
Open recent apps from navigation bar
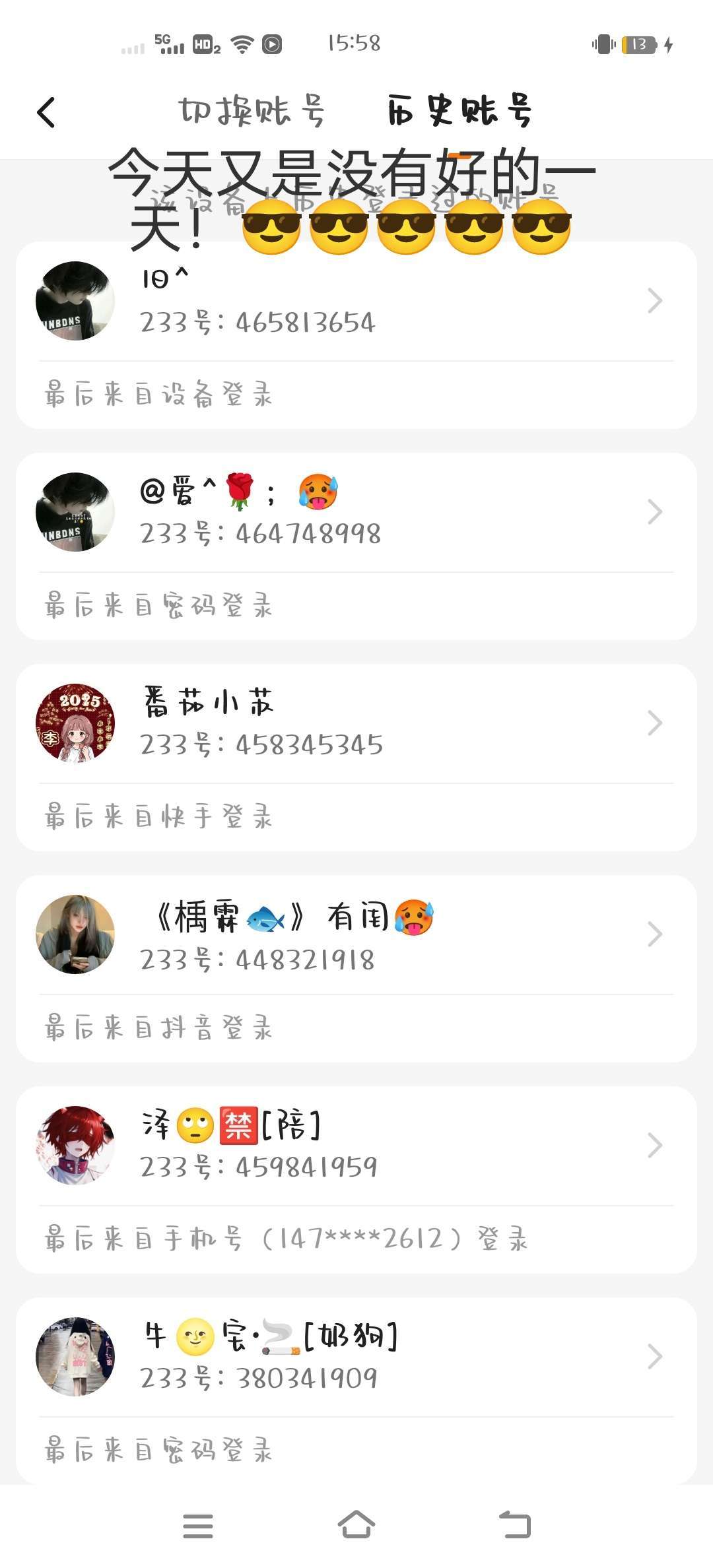(x=198, y=1525)
